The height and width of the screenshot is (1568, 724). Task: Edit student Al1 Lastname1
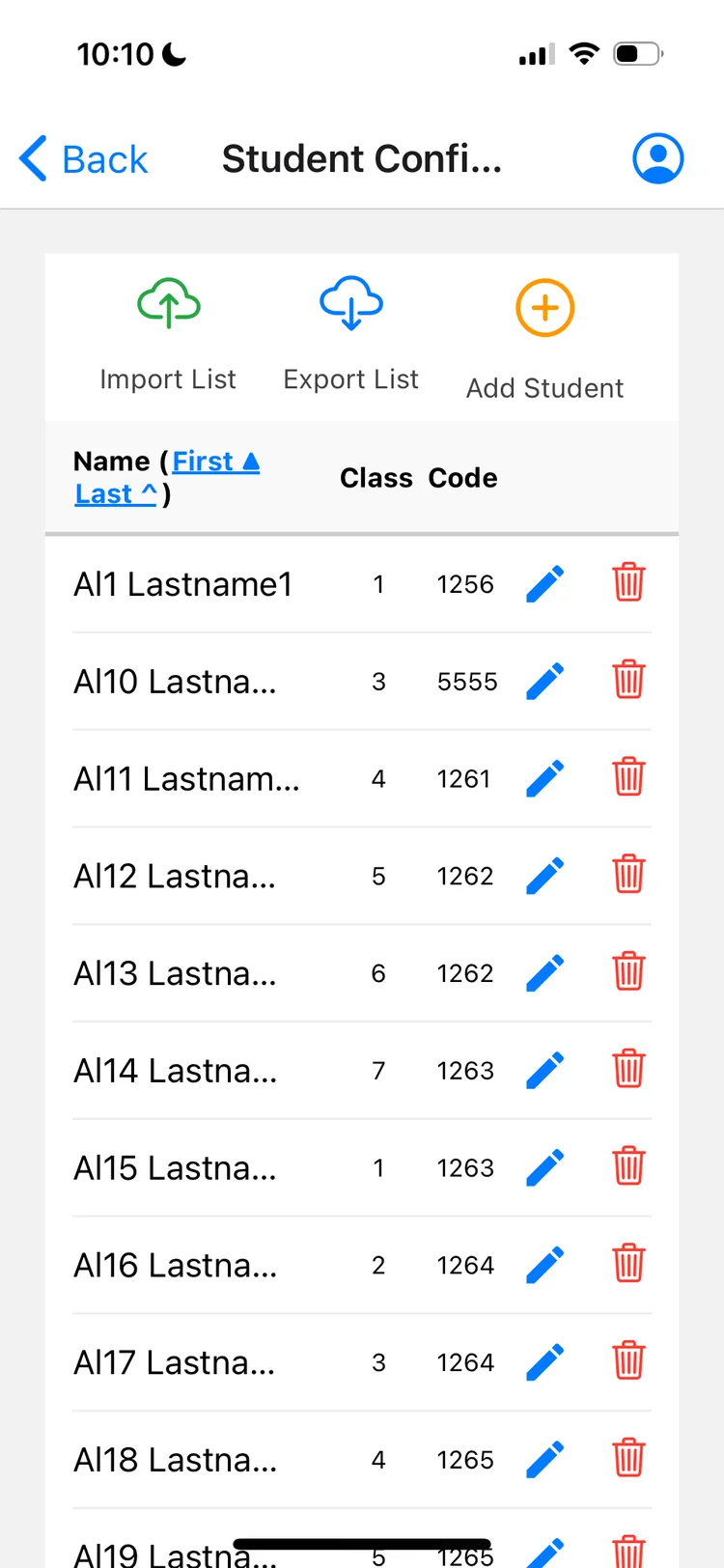click(x=544, y=584)
